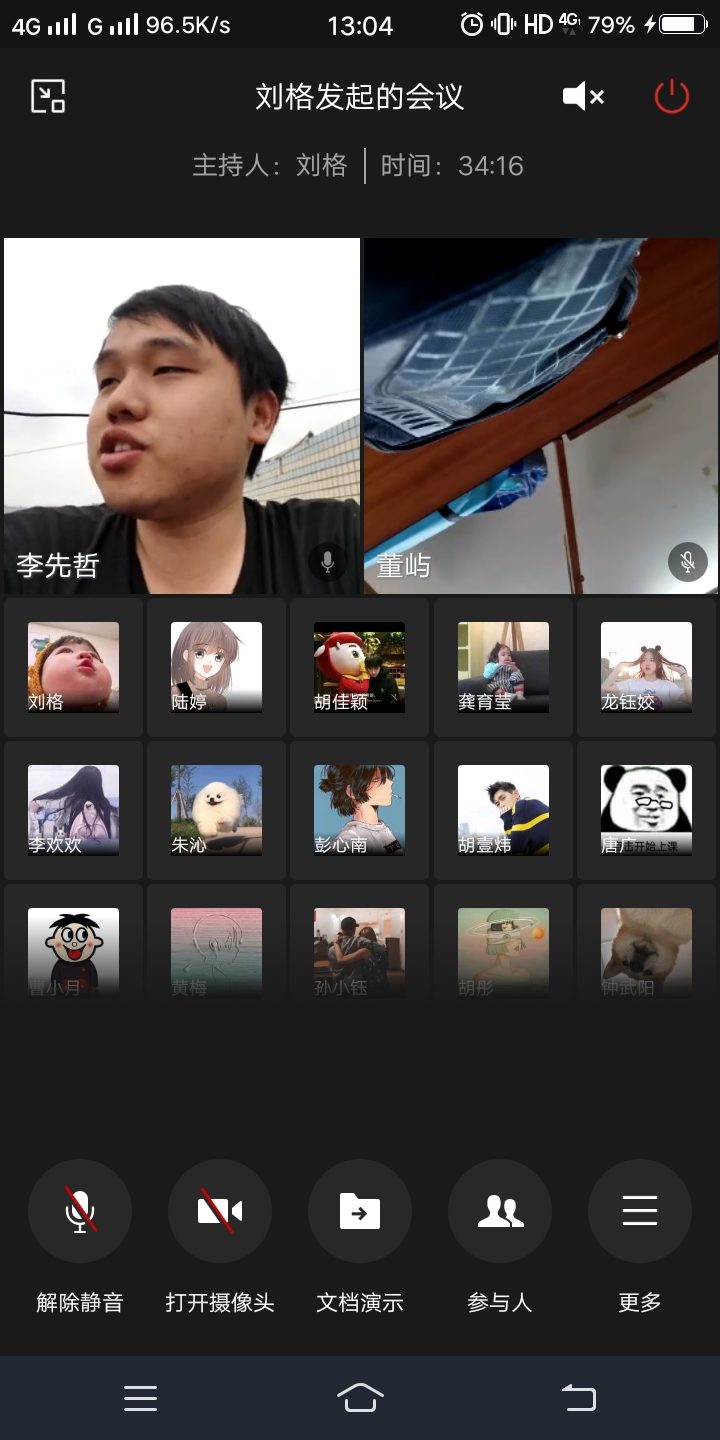Screen dimensions: 720x1440
Task: Choose participant 胡佳颖's tile
Action: [359, 667]
